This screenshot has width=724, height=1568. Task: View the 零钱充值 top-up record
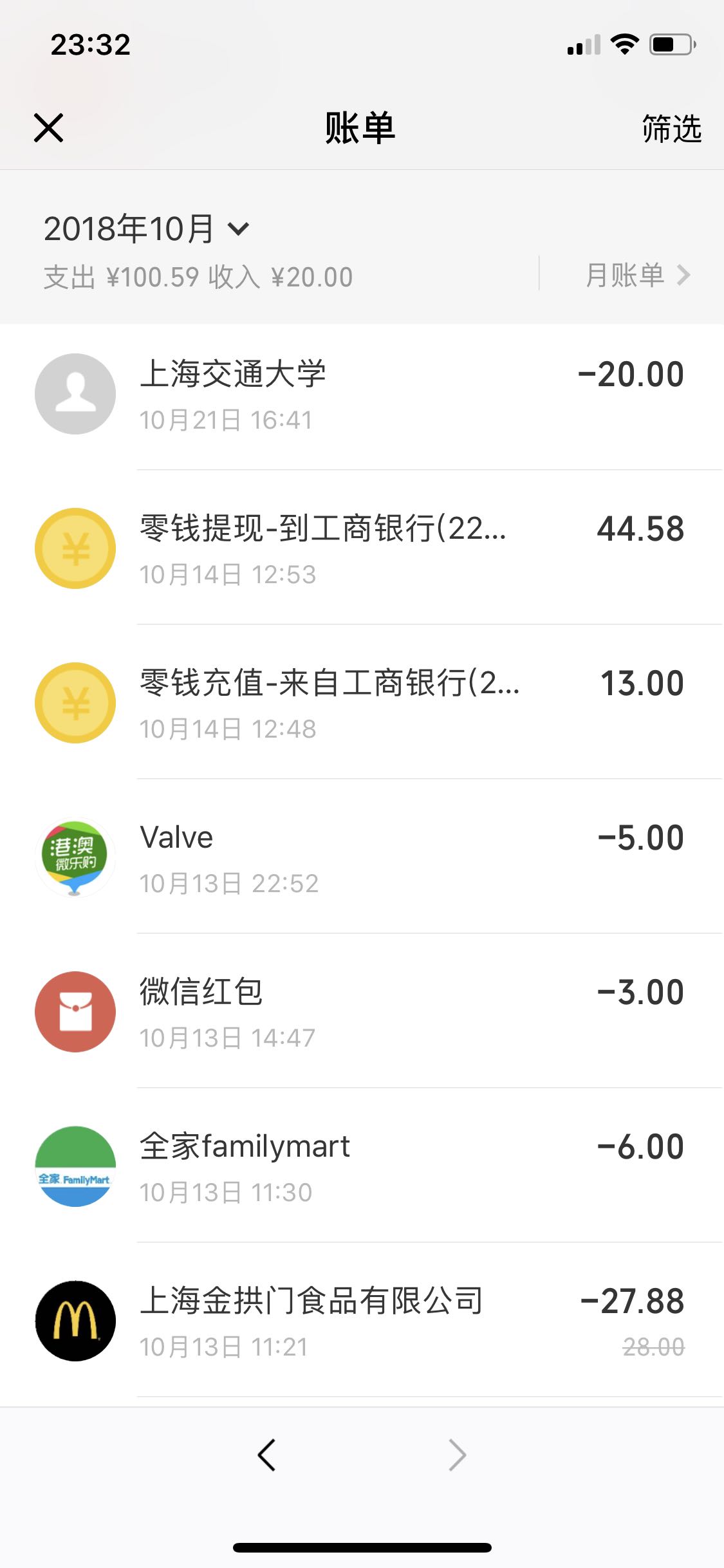(360, 703)
